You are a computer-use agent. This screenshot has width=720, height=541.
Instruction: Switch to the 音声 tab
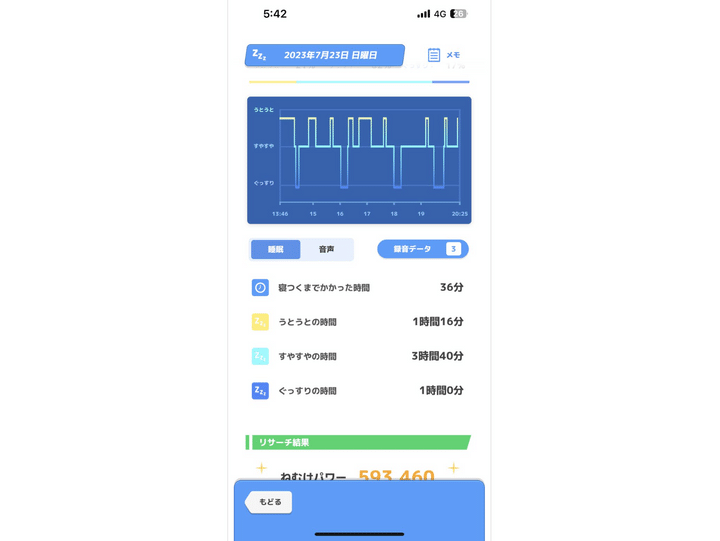click(x=327, y=249)
